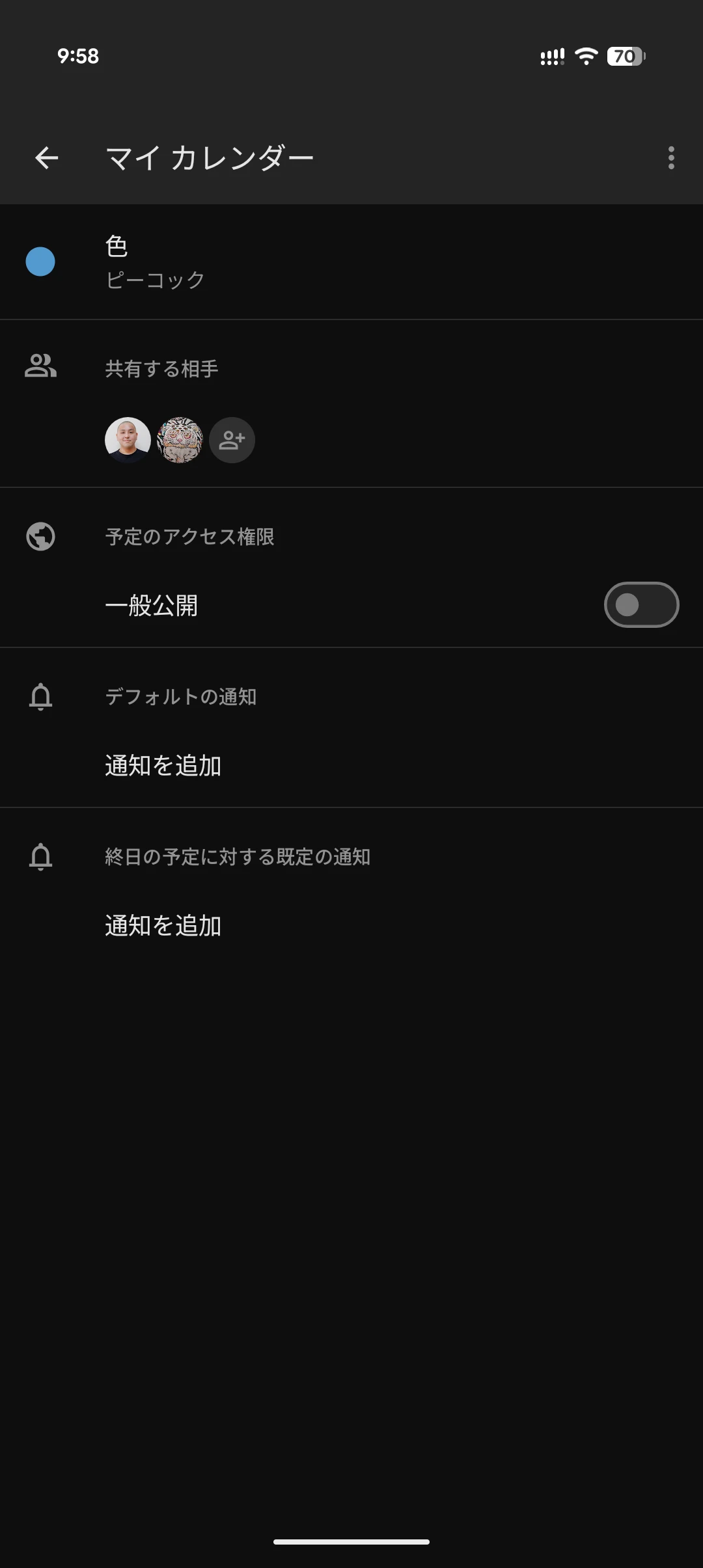This screenshot has width=703, height=1568.
Task: Open the bald man's shared profile avatar
Action: point(128,440)
